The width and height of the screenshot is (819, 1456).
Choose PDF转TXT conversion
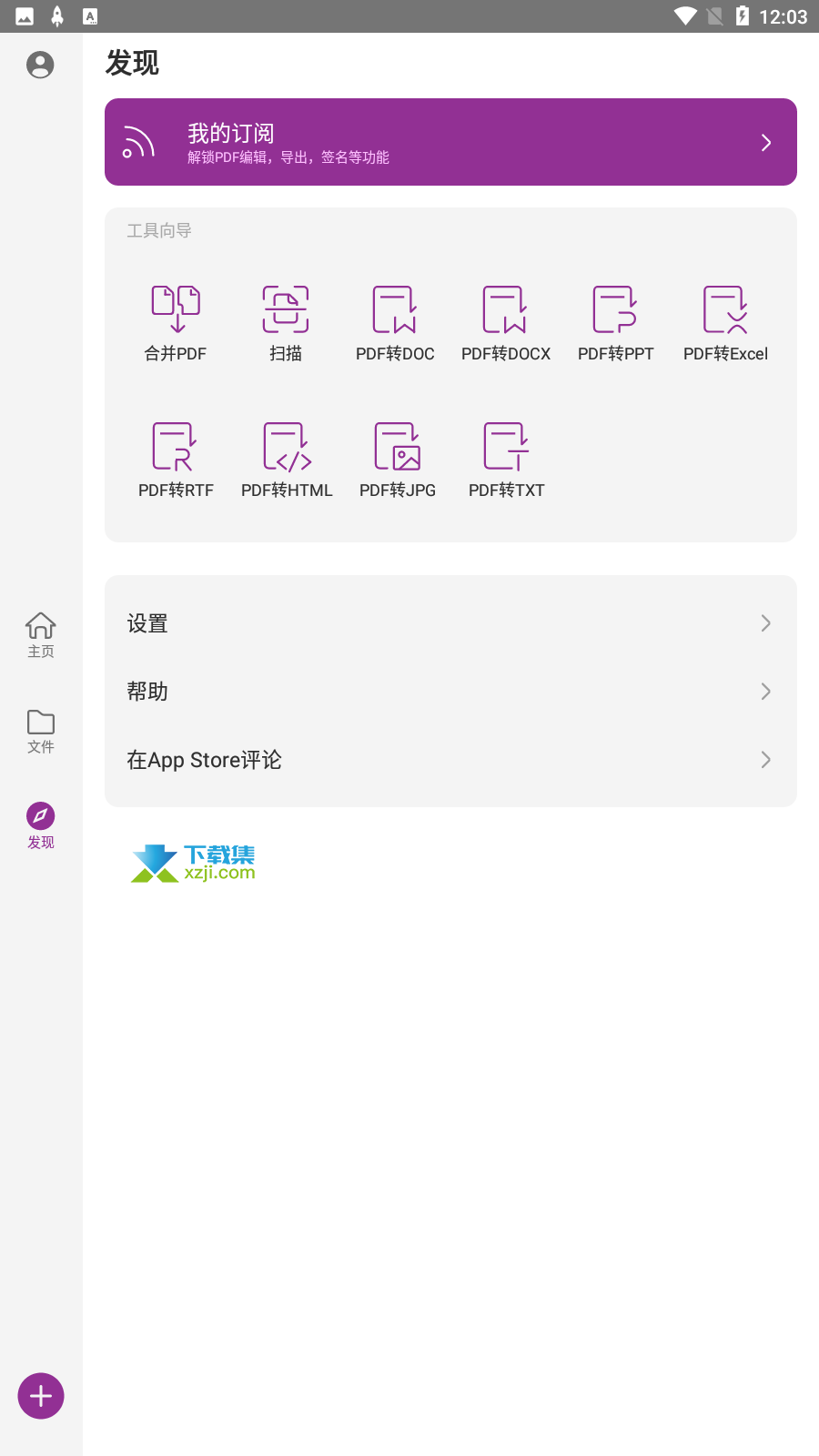click(x=506, y=460)
